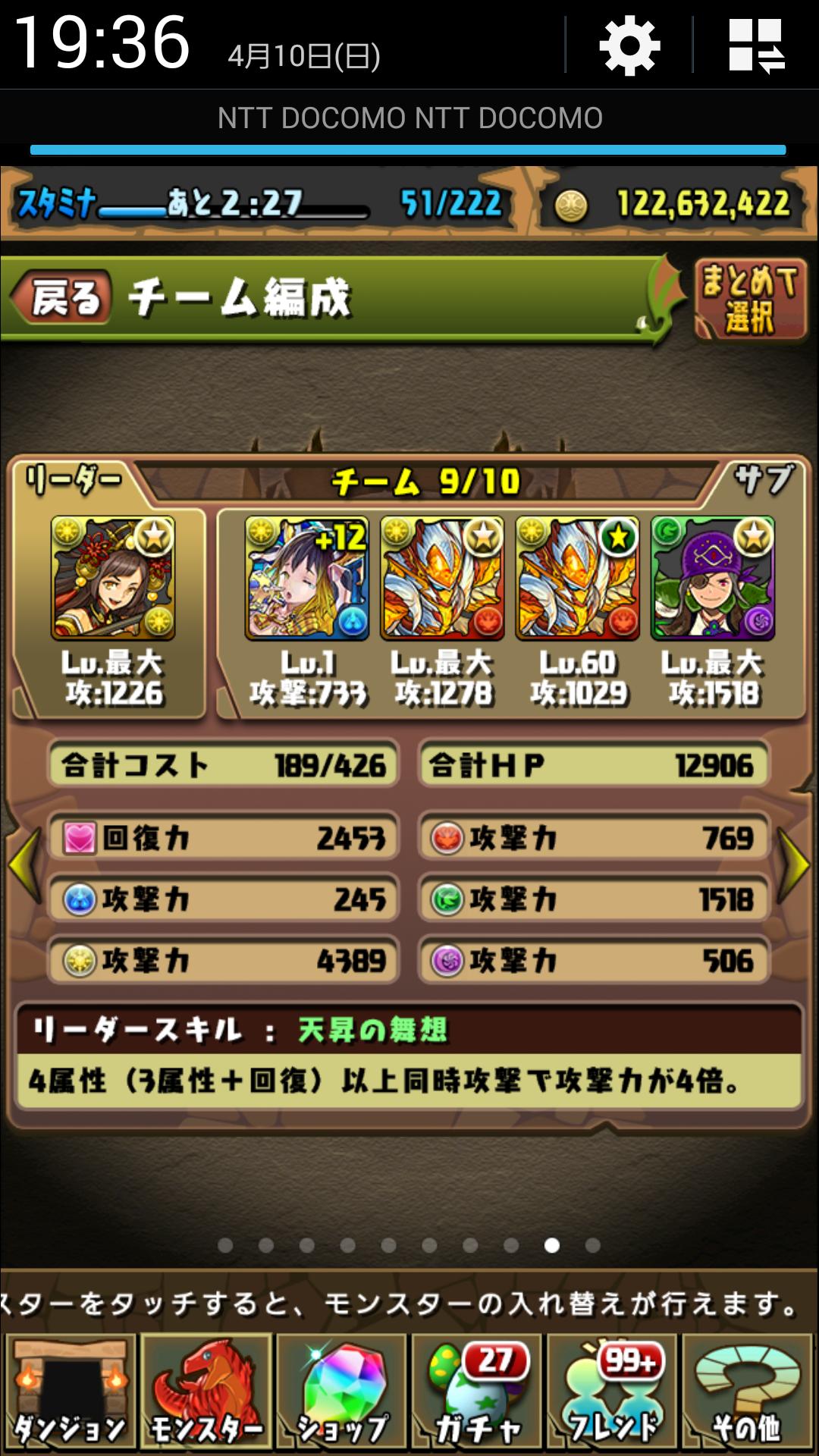Viewport: 819px width, 1456px height.
Task: Open the ガチャ tab
Action: pos(476,1392)
